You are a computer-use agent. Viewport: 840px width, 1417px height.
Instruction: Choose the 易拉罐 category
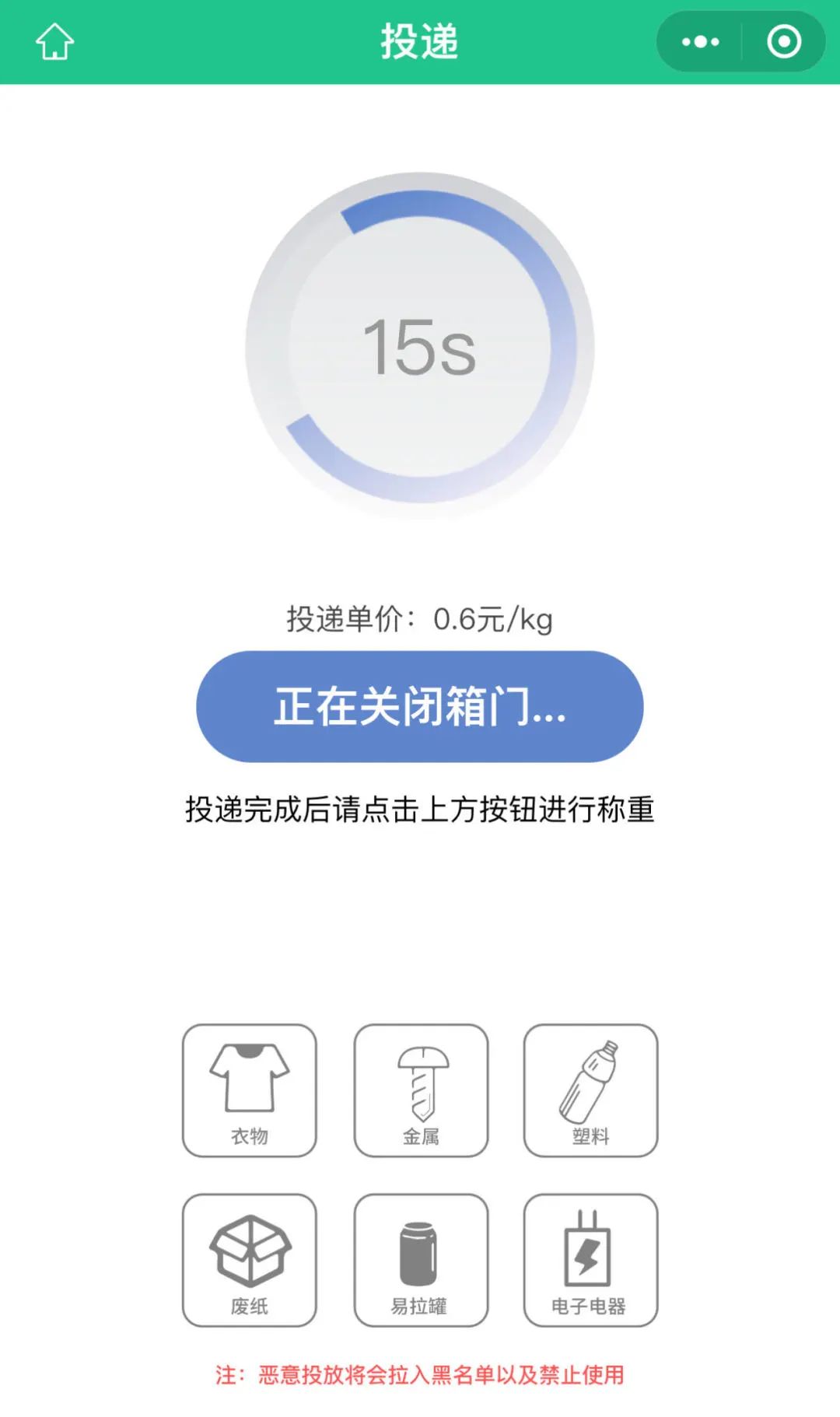[x=421, y=1260]
